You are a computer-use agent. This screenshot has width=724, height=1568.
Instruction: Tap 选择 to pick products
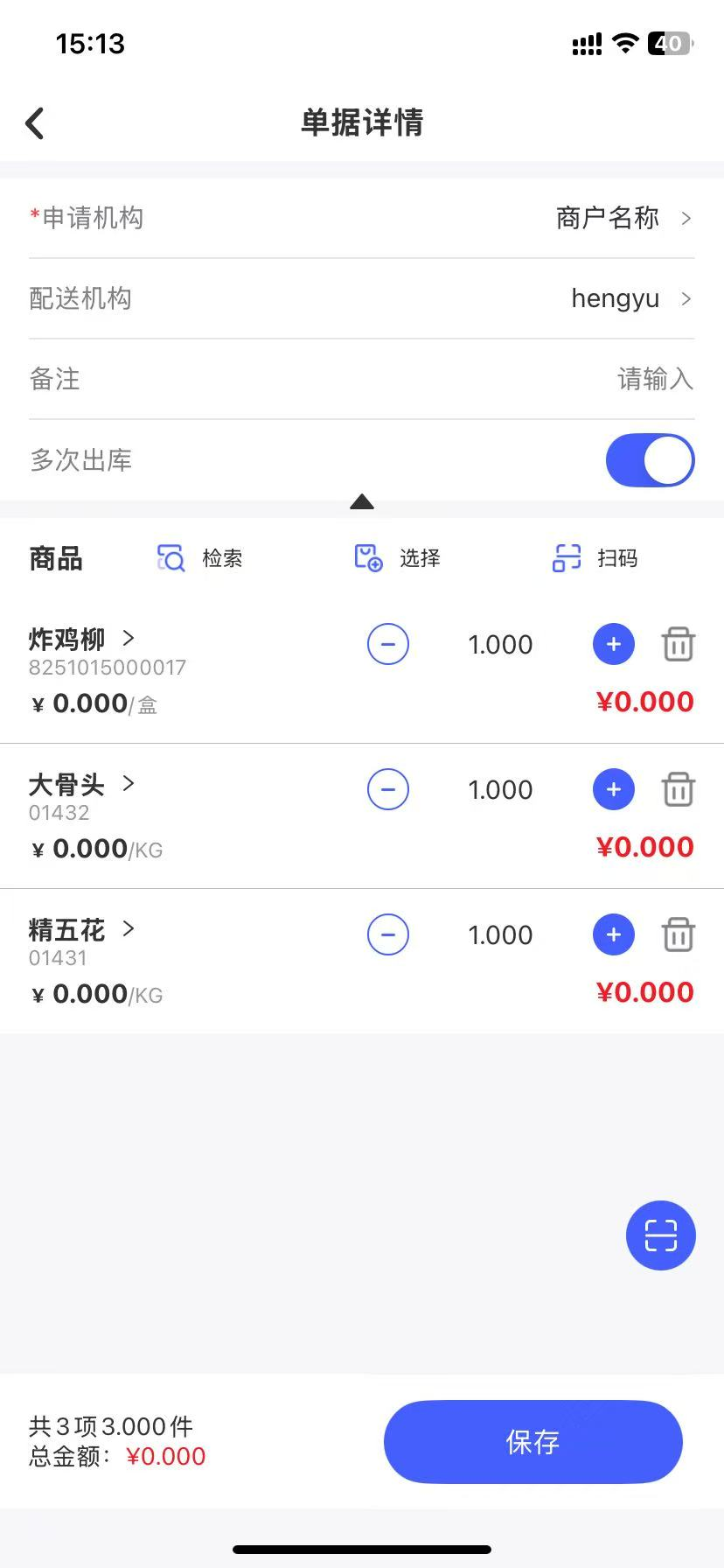(x=398, y=558)
